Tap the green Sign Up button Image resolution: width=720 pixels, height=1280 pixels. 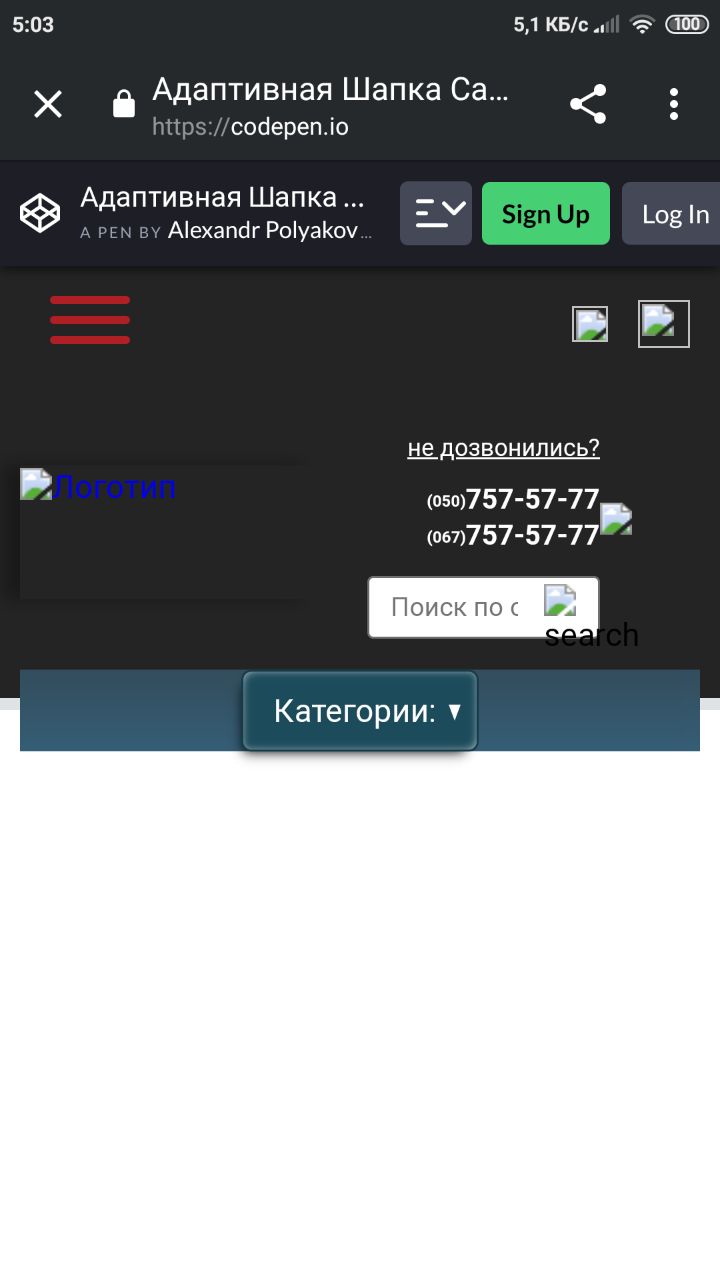pos(545,214)
